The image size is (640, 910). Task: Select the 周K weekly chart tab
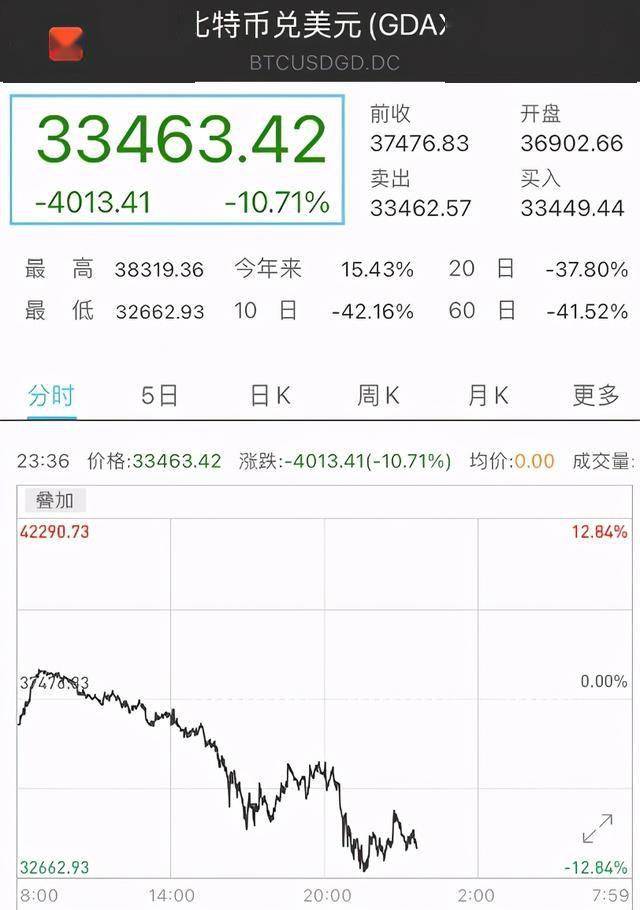pyautogui.click(x=378, y=395)
